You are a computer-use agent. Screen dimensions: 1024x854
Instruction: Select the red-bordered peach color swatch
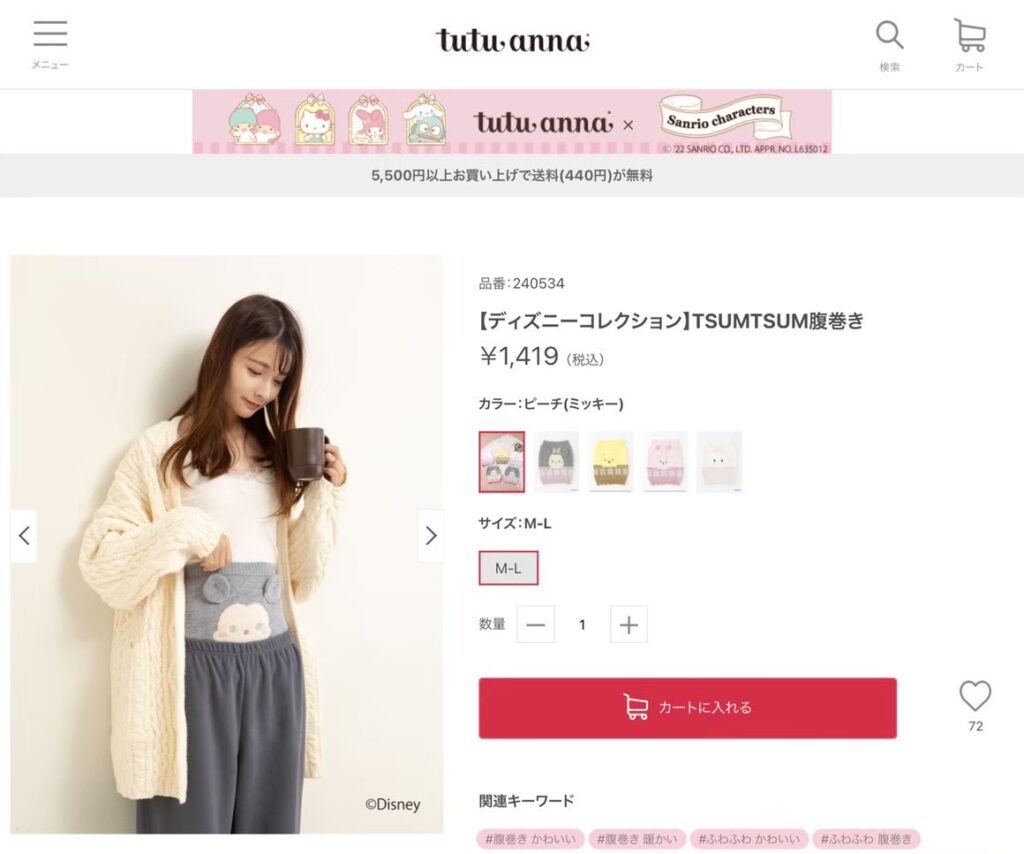pyautogui.click(x=502, y=461)
